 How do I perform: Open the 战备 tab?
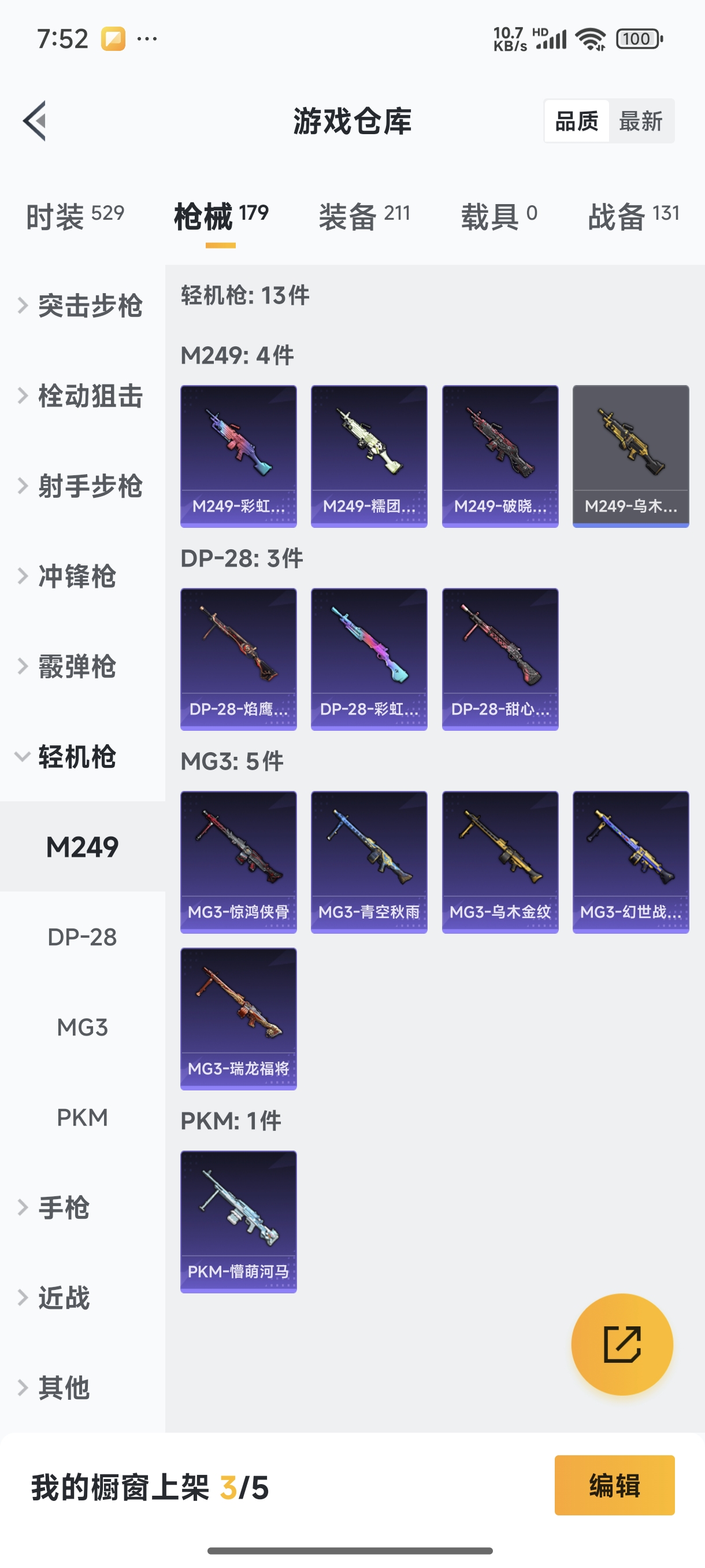[633, 216]
